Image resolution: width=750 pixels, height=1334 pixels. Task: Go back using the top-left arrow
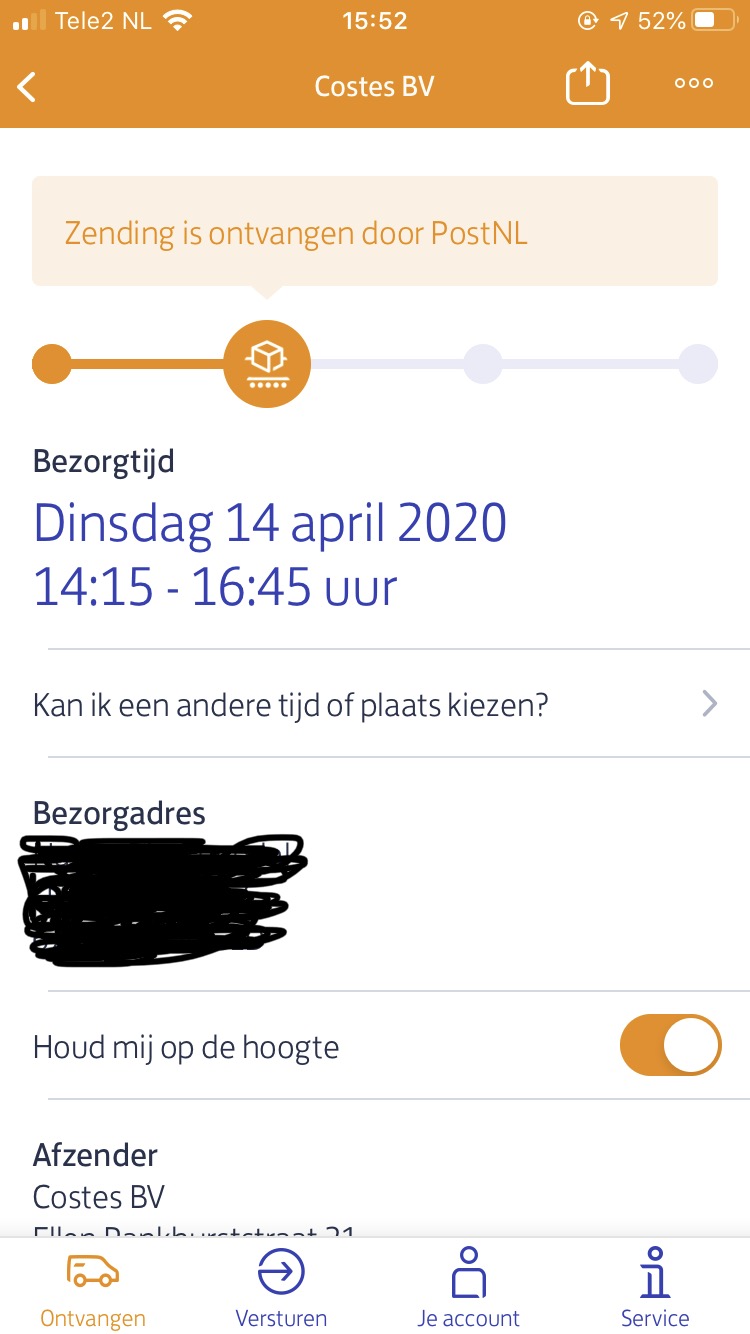[x=27, y=86]
